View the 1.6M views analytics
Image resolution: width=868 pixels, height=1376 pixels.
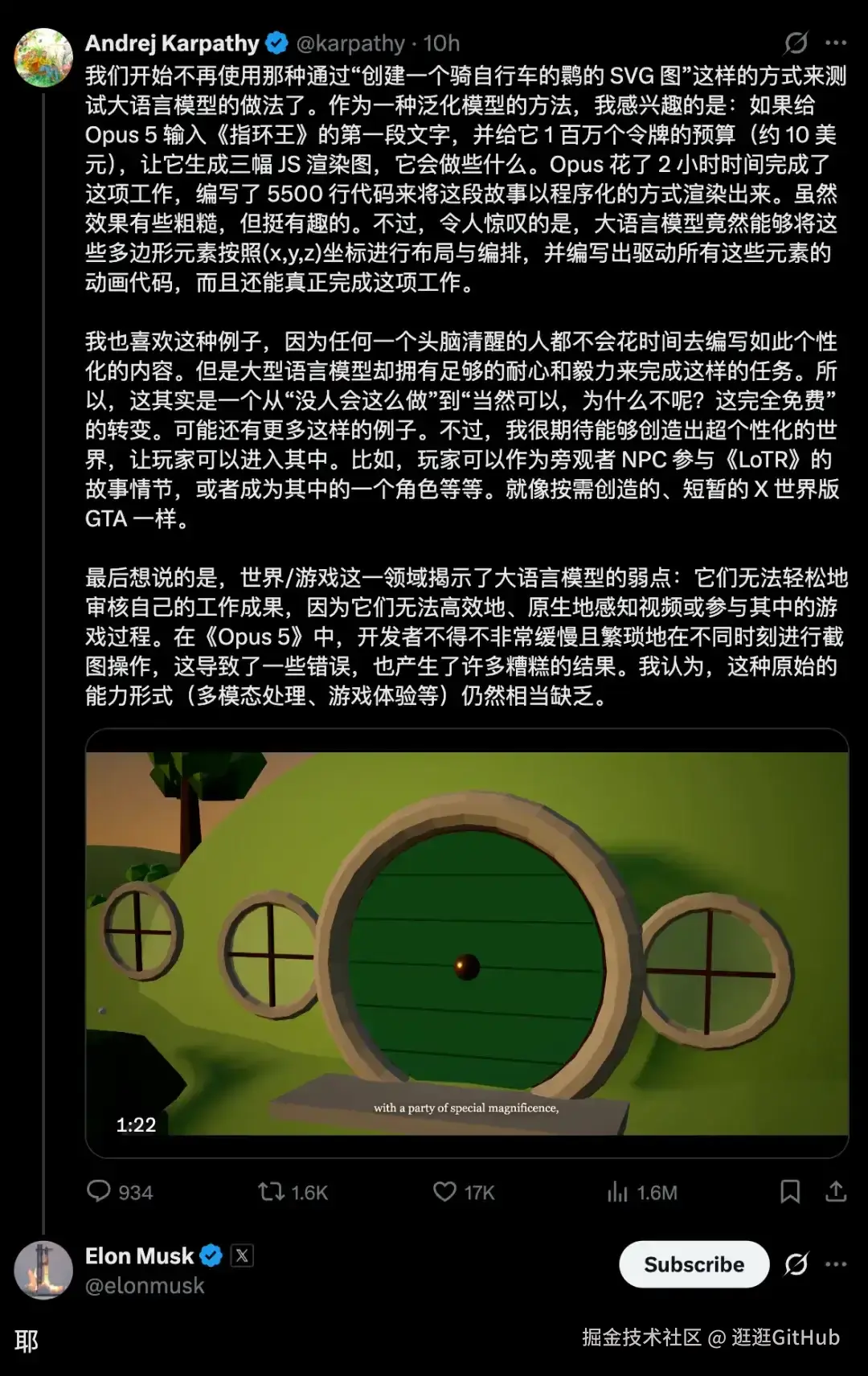642,1192
